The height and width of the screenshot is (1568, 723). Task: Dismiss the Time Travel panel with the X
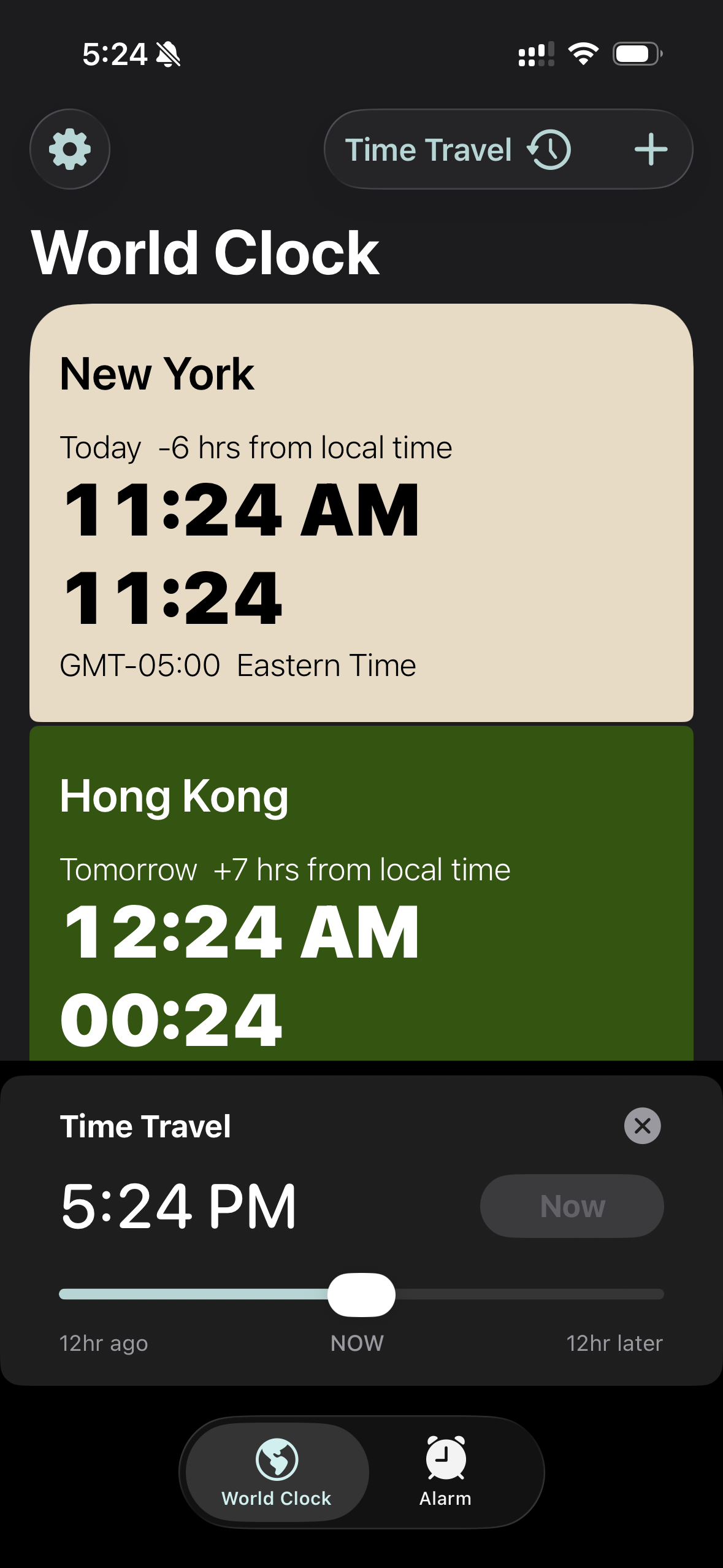(643, 1125)
